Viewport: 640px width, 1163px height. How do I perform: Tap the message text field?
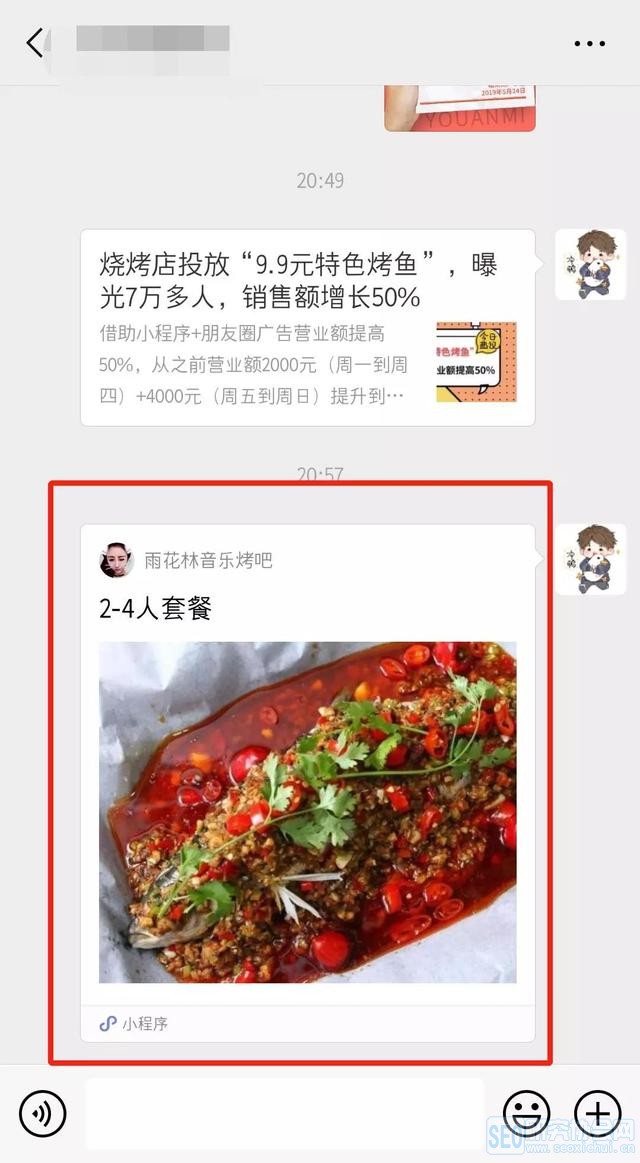click(x=285, y=1113)
